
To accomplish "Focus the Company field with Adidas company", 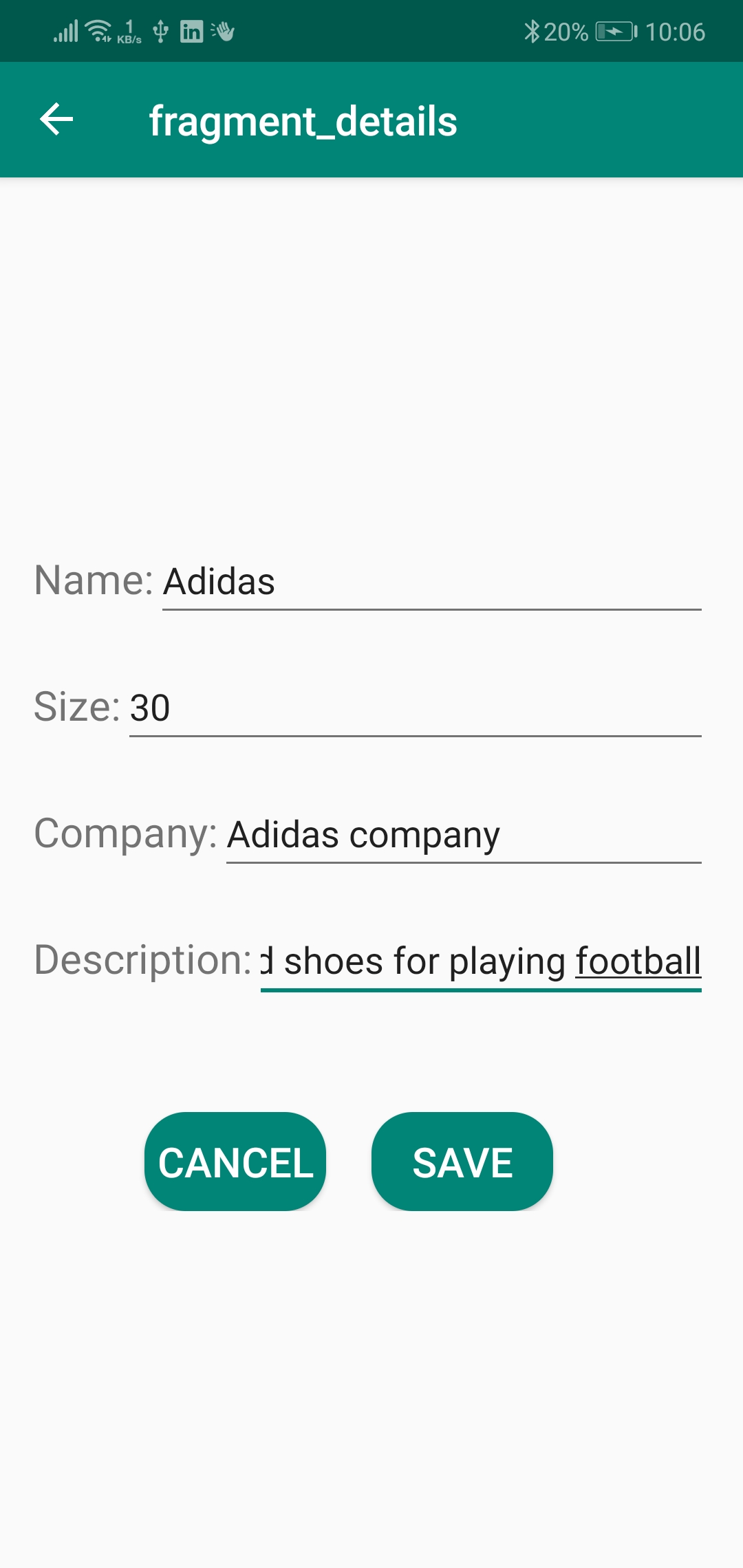I will click(463, 835).
